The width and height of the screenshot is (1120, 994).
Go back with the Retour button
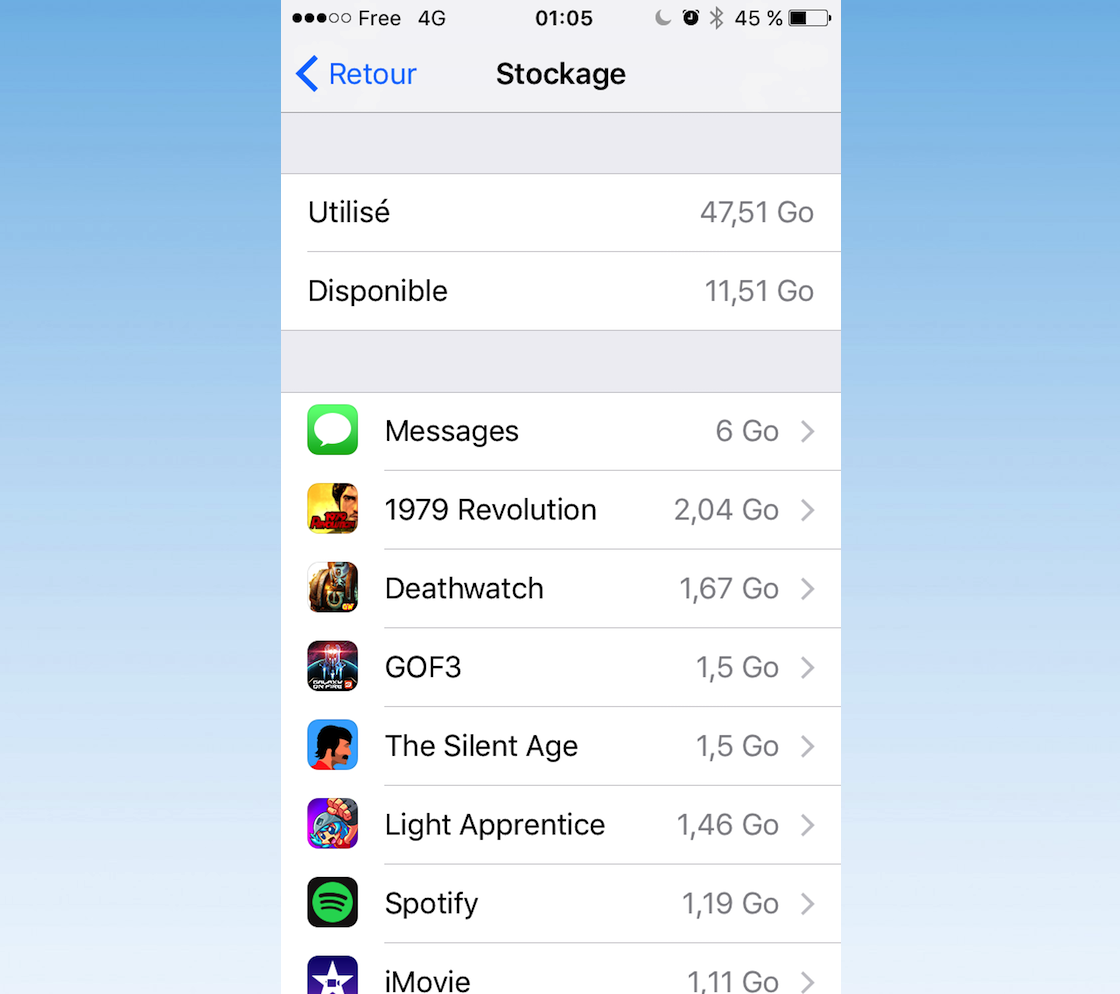(x=357, y=74)
